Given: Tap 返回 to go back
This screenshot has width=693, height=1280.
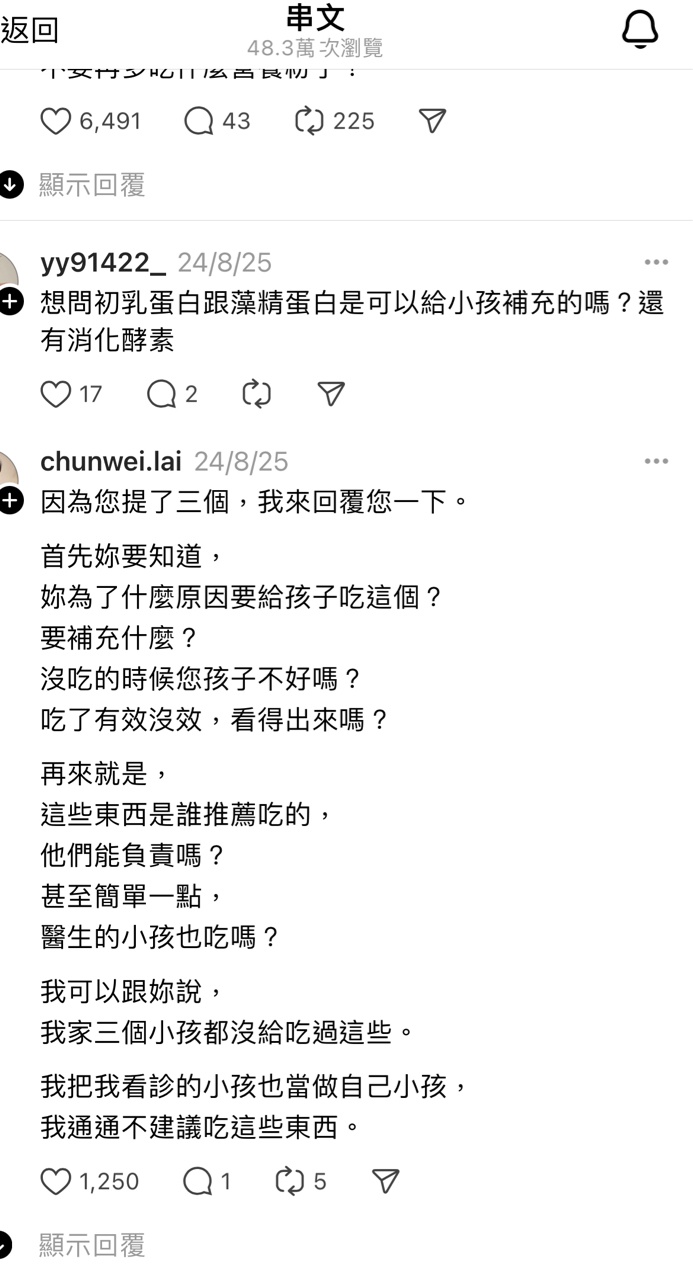Looking at the screenshot, I should pyautogui.click(x=30, y=30).
